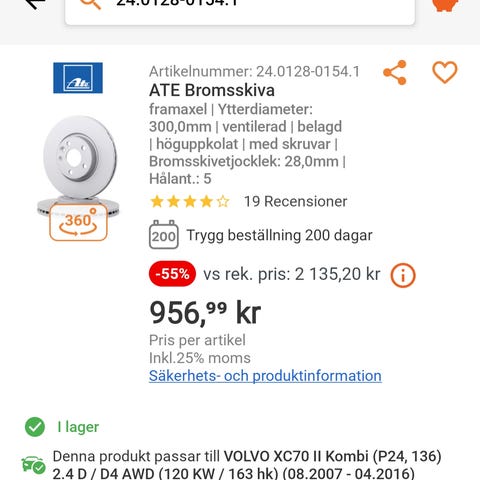Show info about recommended price
The height and width of the screenshot is (480, 480).
tap(403, 275)
